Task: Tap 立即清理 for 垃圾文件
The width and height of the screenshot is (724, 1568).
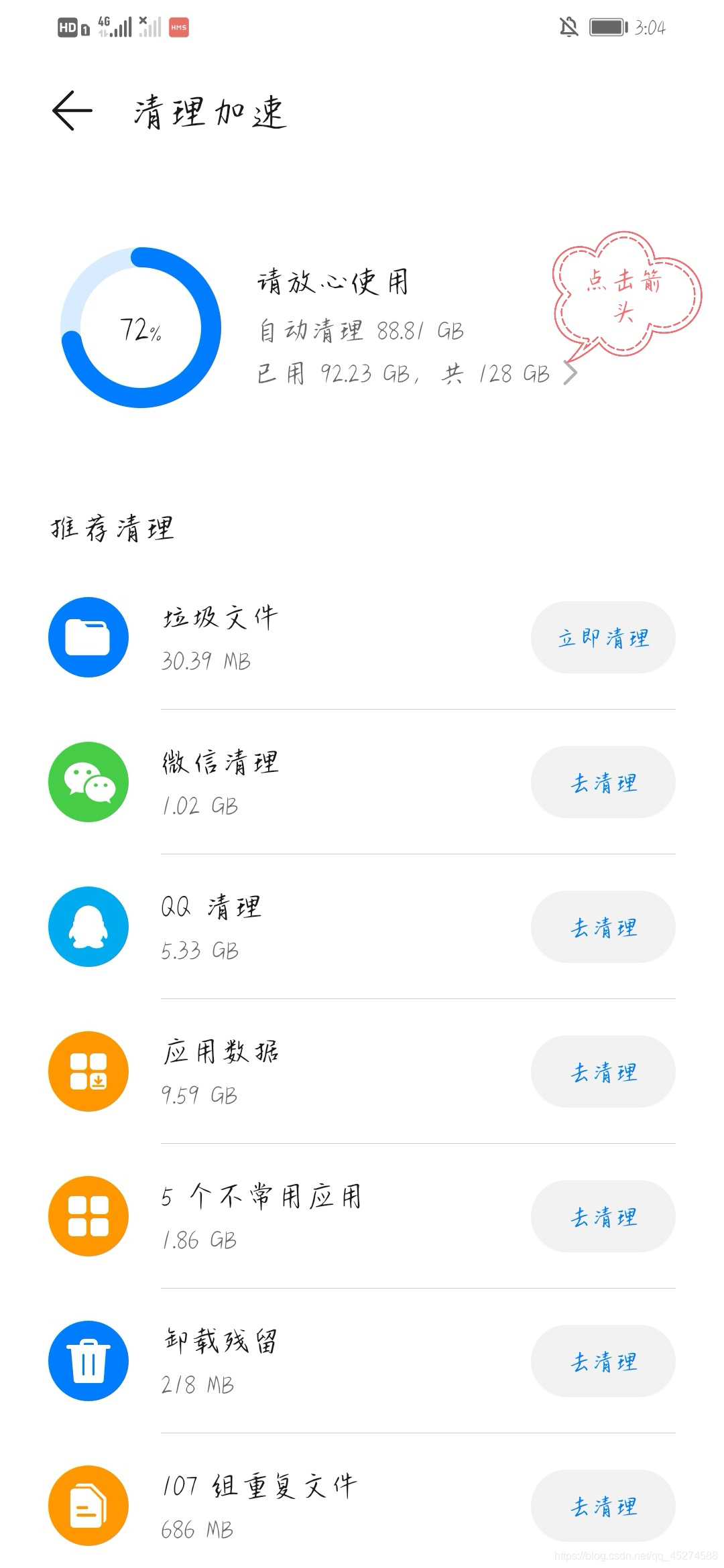Action: (603, 637)
